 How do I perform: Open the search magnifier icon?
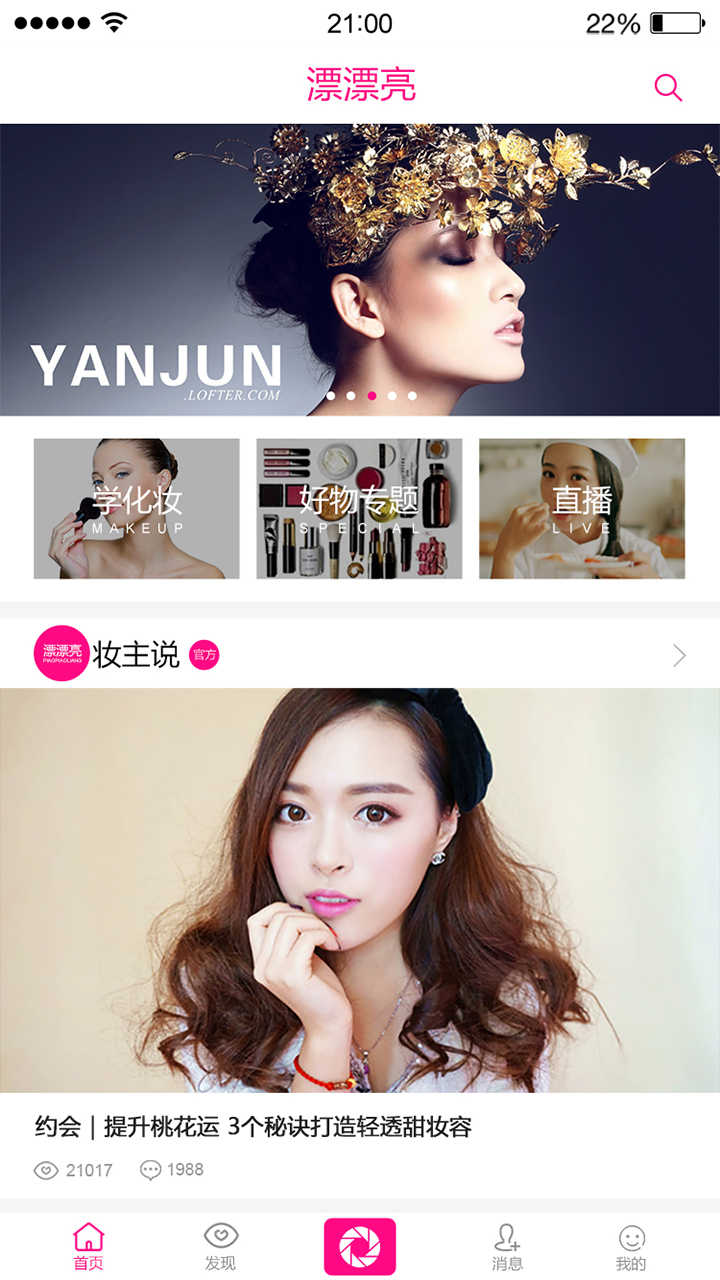(668, 88)
